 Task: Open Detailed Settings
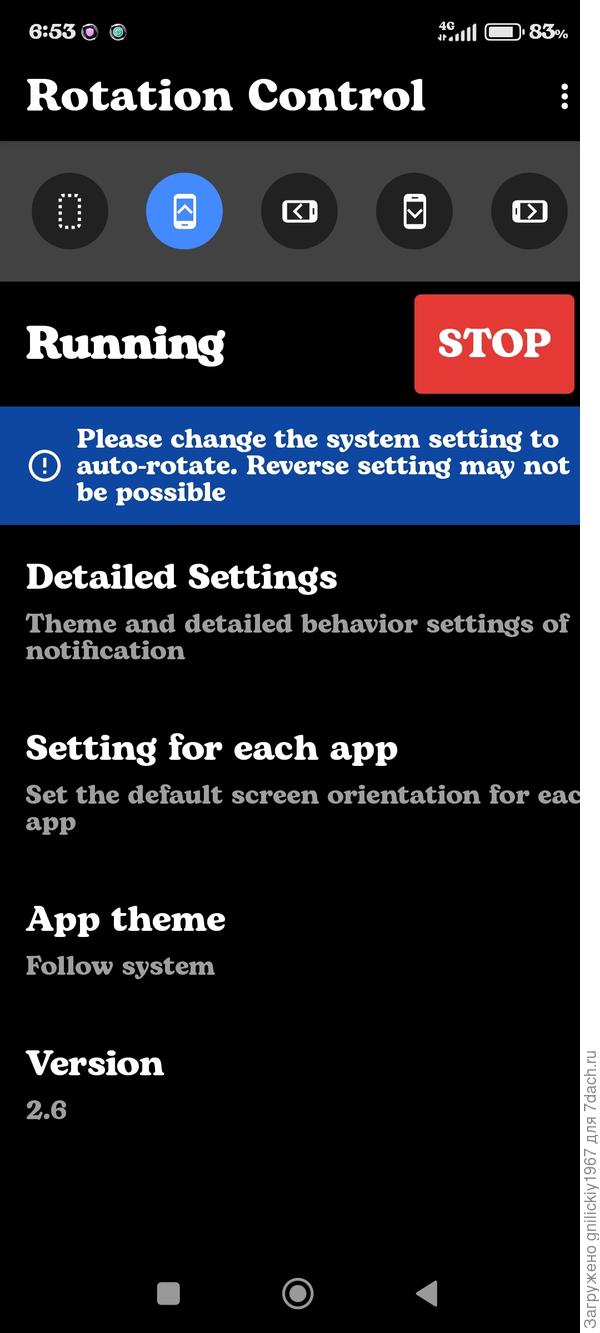290,610
